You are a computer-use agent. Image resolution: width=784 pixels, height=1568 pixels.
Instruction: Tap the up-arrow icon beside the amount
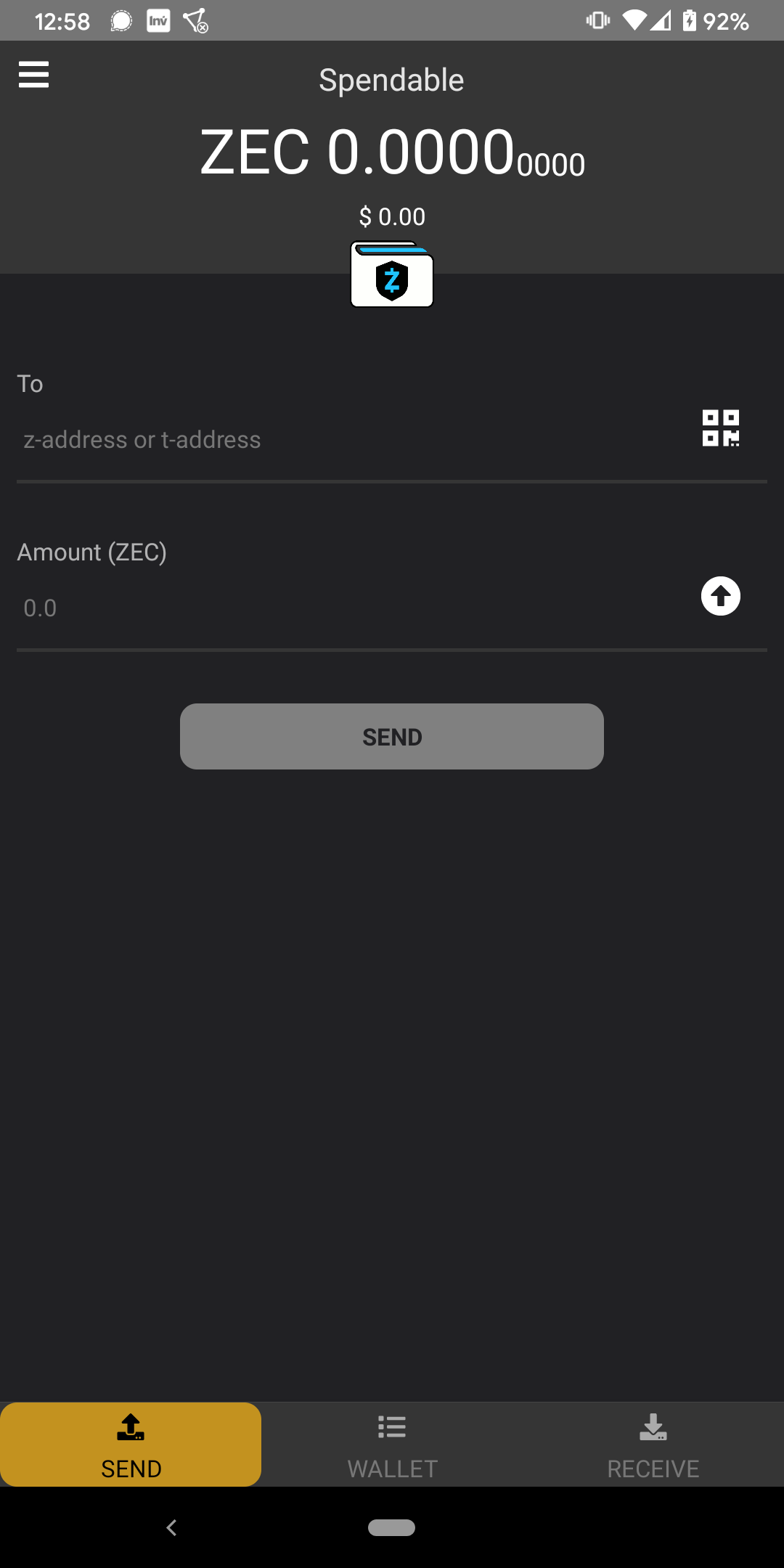[720, 596]
